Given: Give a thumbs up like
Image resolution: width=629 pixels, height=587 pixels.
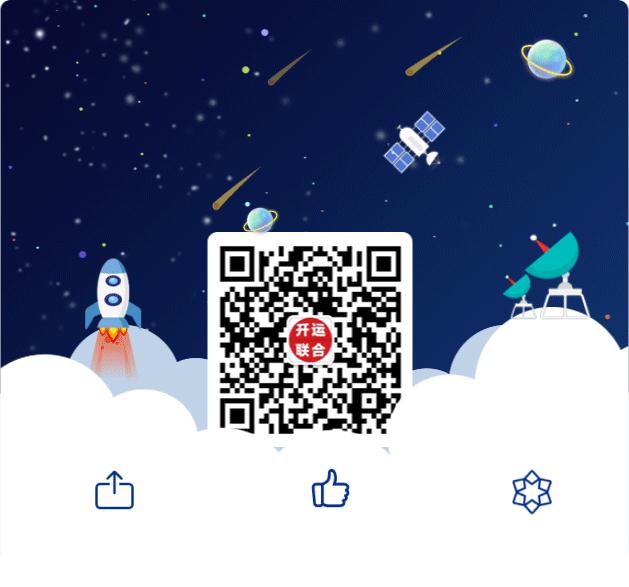Looking at the screenshot, I should tap(330, 490).
